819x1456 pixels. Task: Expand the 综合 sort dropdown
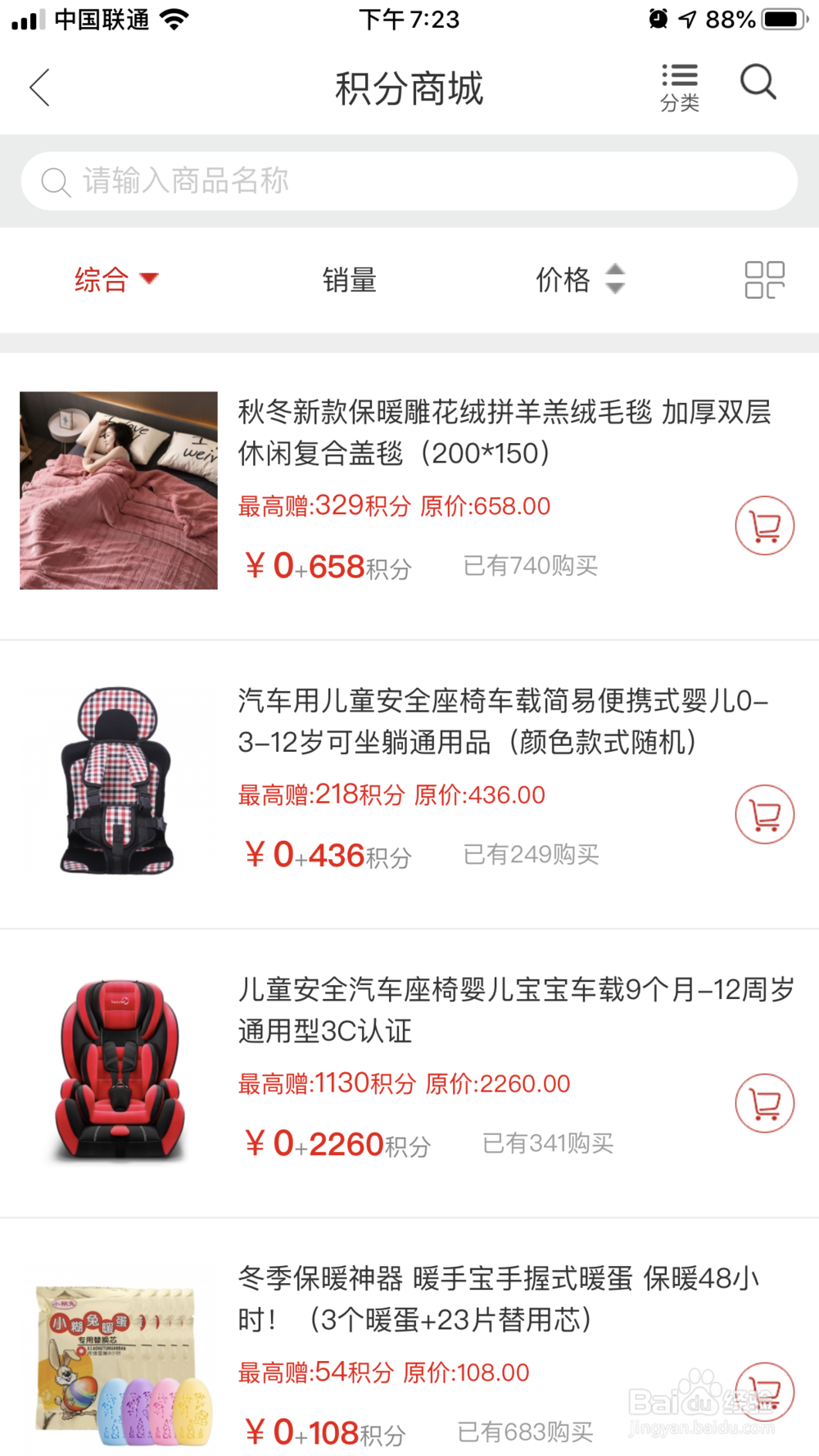pos(116,279)
